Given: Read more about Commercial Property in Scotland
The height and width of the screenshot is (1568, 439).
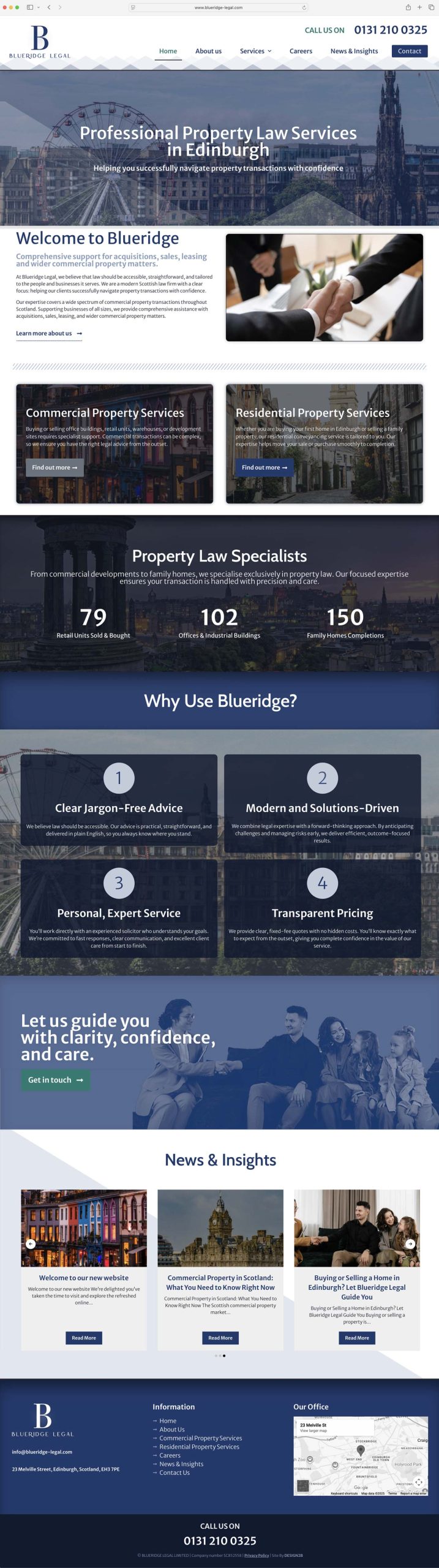Looking at the screenshot, I should [x=220, y=1338].
